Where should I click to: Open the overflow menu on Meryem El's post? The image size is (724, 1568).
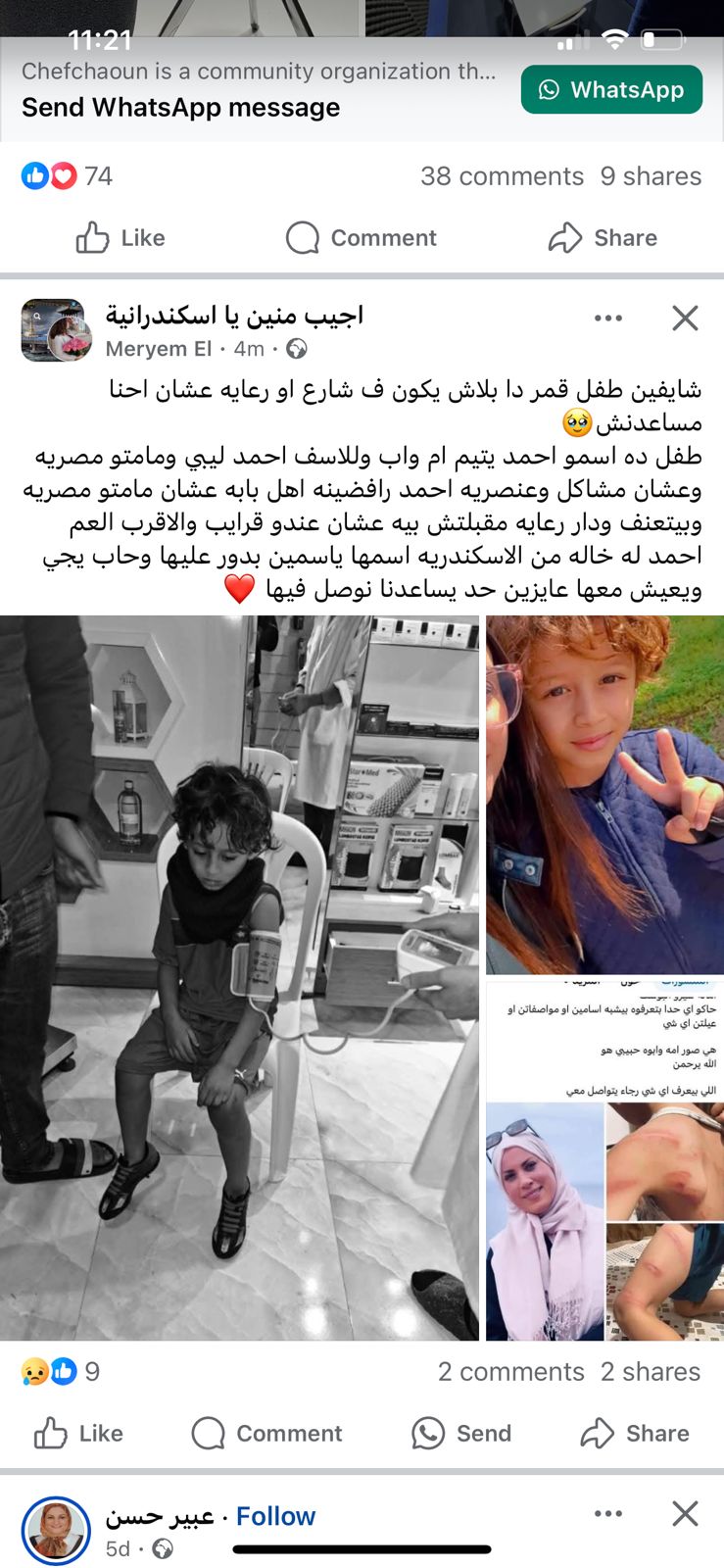point(608,318)
